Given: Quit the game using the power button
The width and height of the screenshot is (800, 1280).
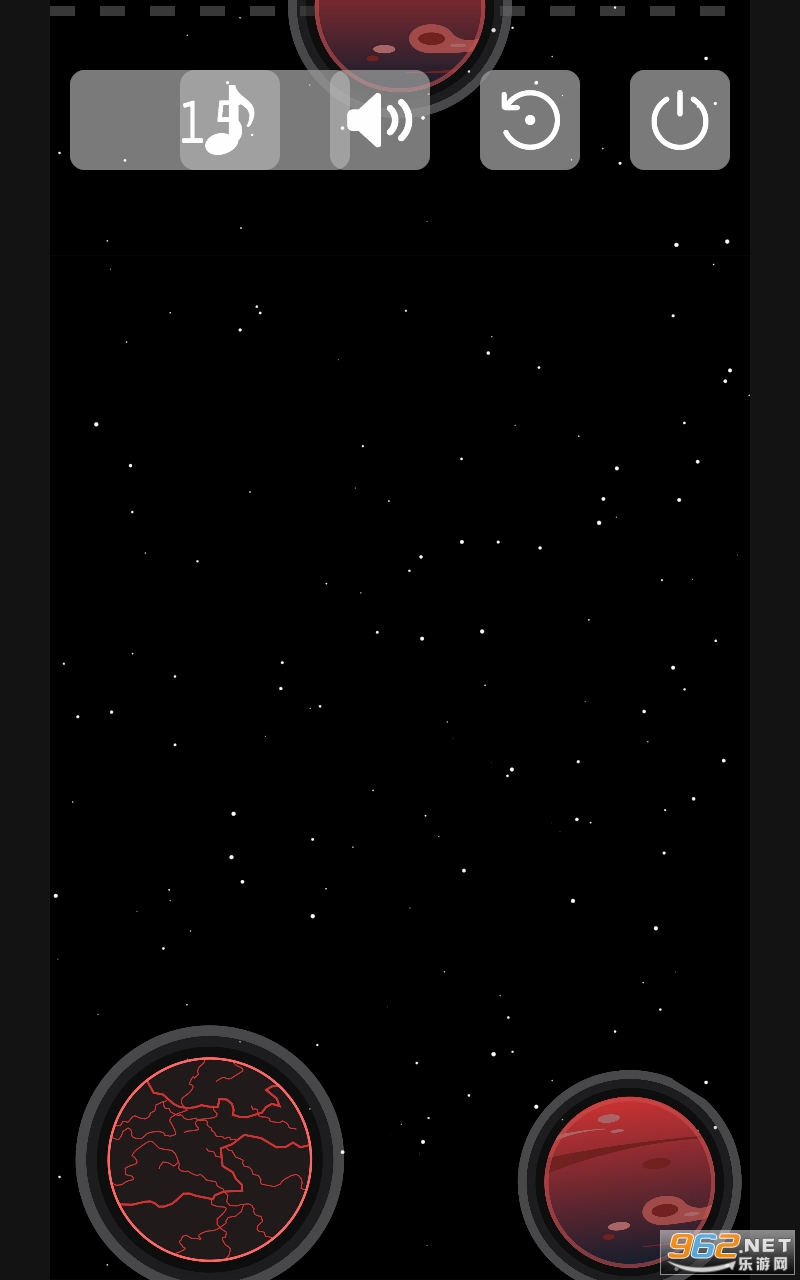Looking at the screenshot, I should 680,120.
